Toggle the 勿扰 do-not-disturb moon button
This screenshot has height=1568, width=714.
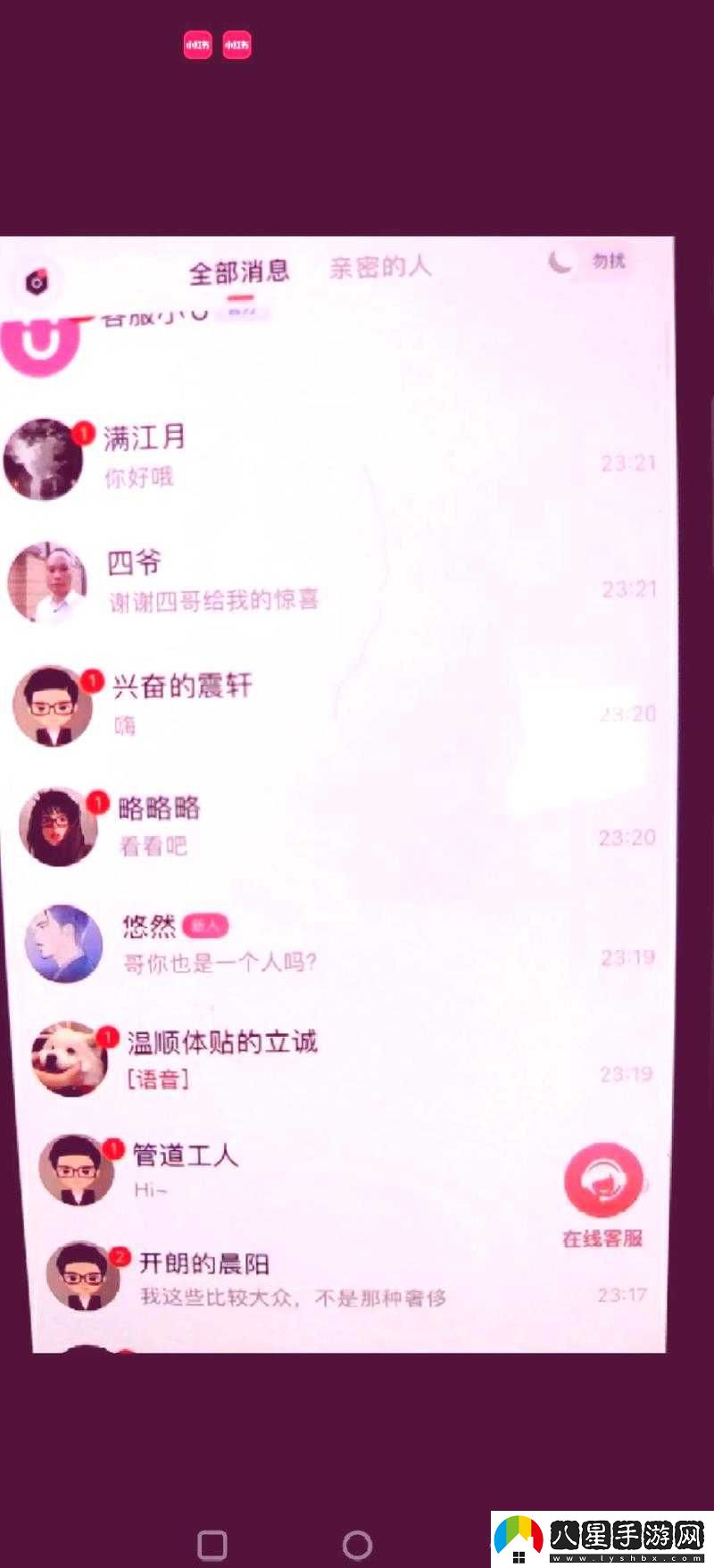(x=587, y=262)
